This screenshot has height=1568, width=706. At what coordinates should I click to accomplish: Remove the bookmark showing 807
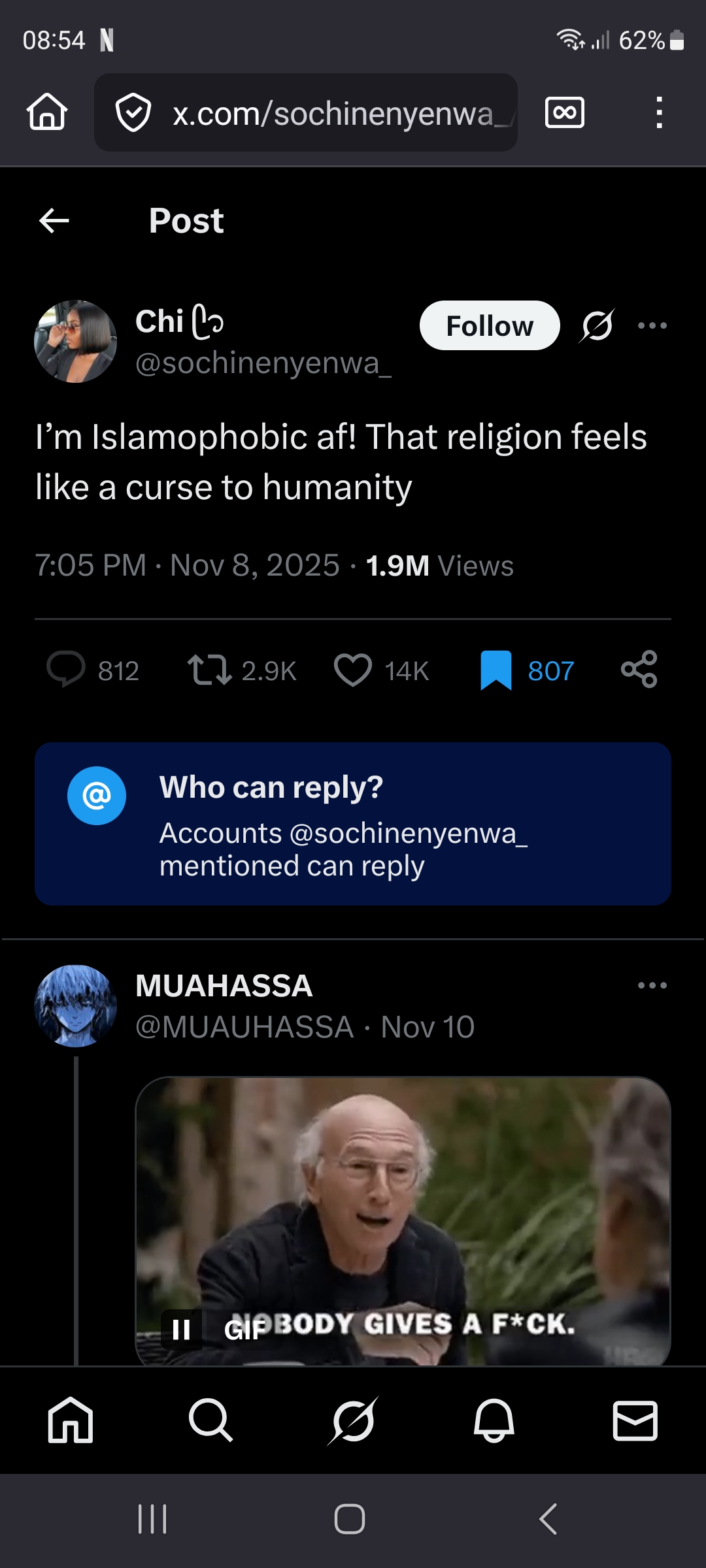496,670
